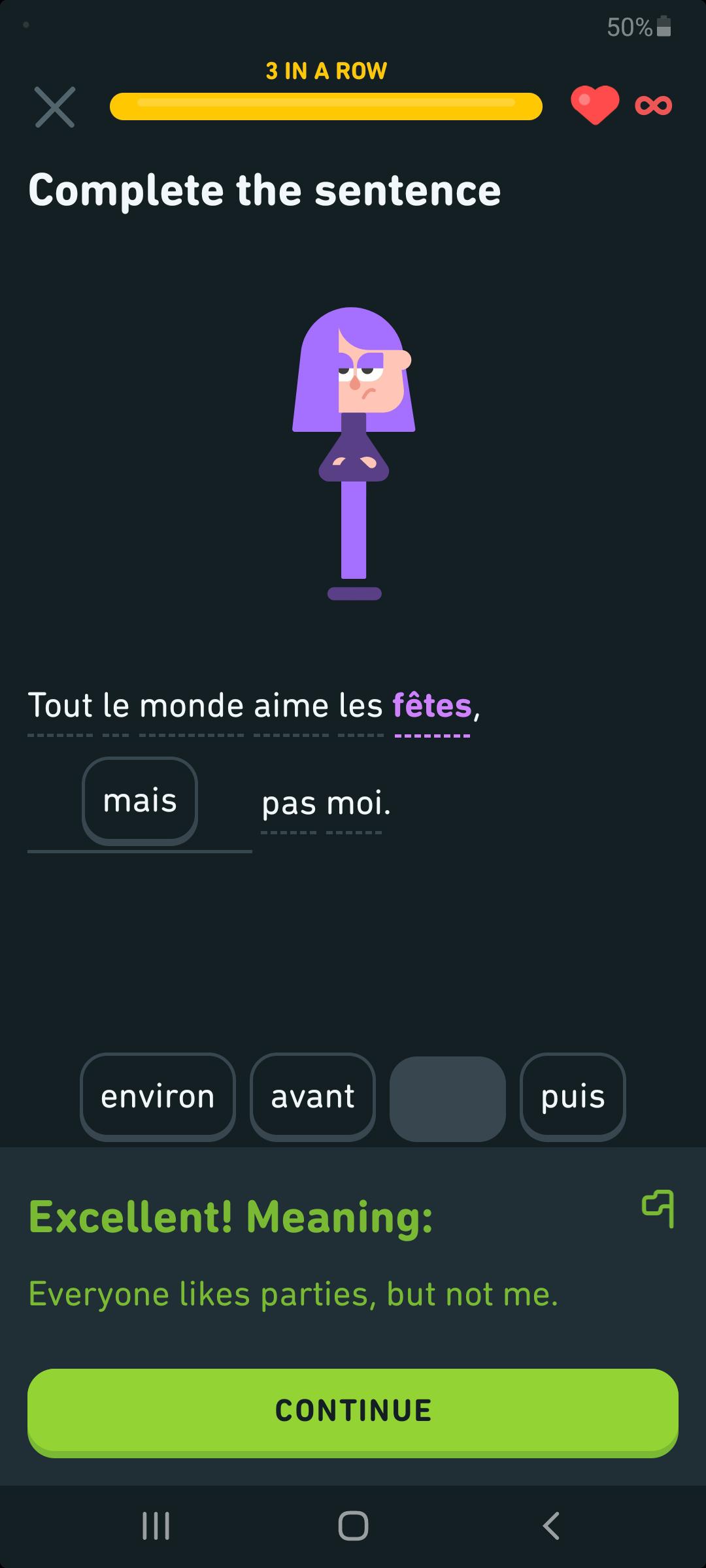The image size is (706, 1568).
Task: Open the recent apps view
Action: pyautogui.click(x=156, y=1526)
